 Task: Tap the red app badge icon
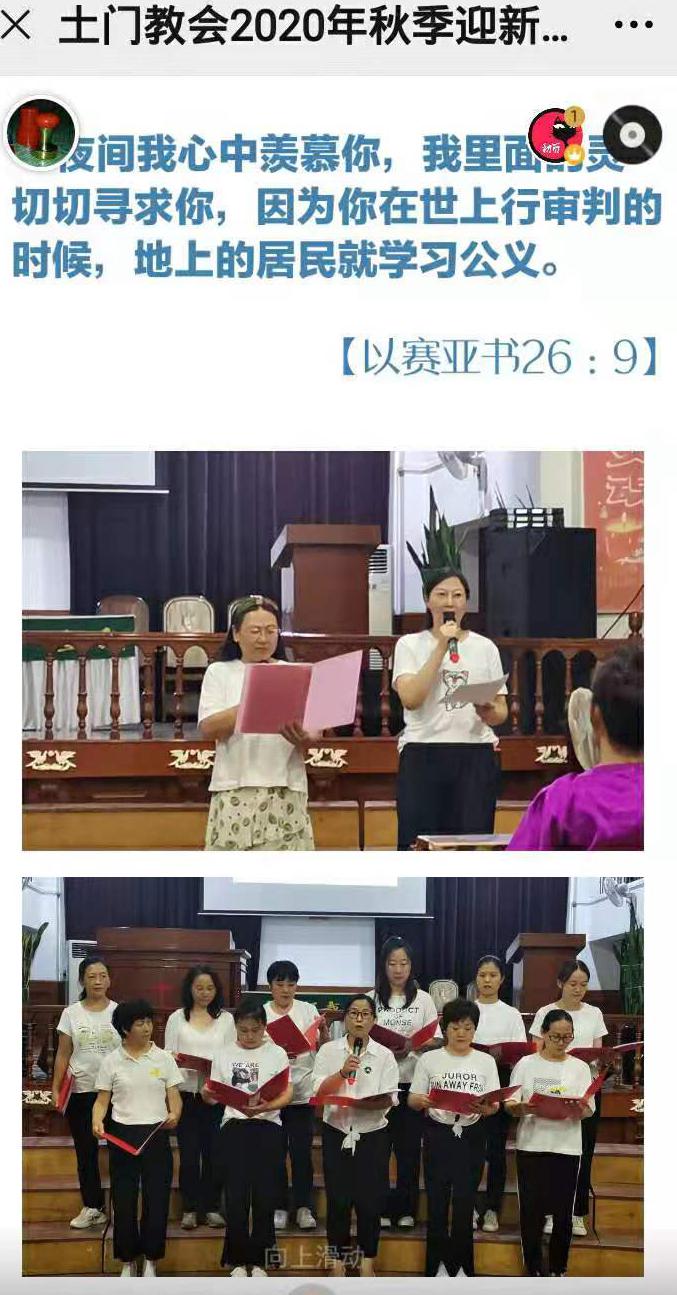coord(556,136)
